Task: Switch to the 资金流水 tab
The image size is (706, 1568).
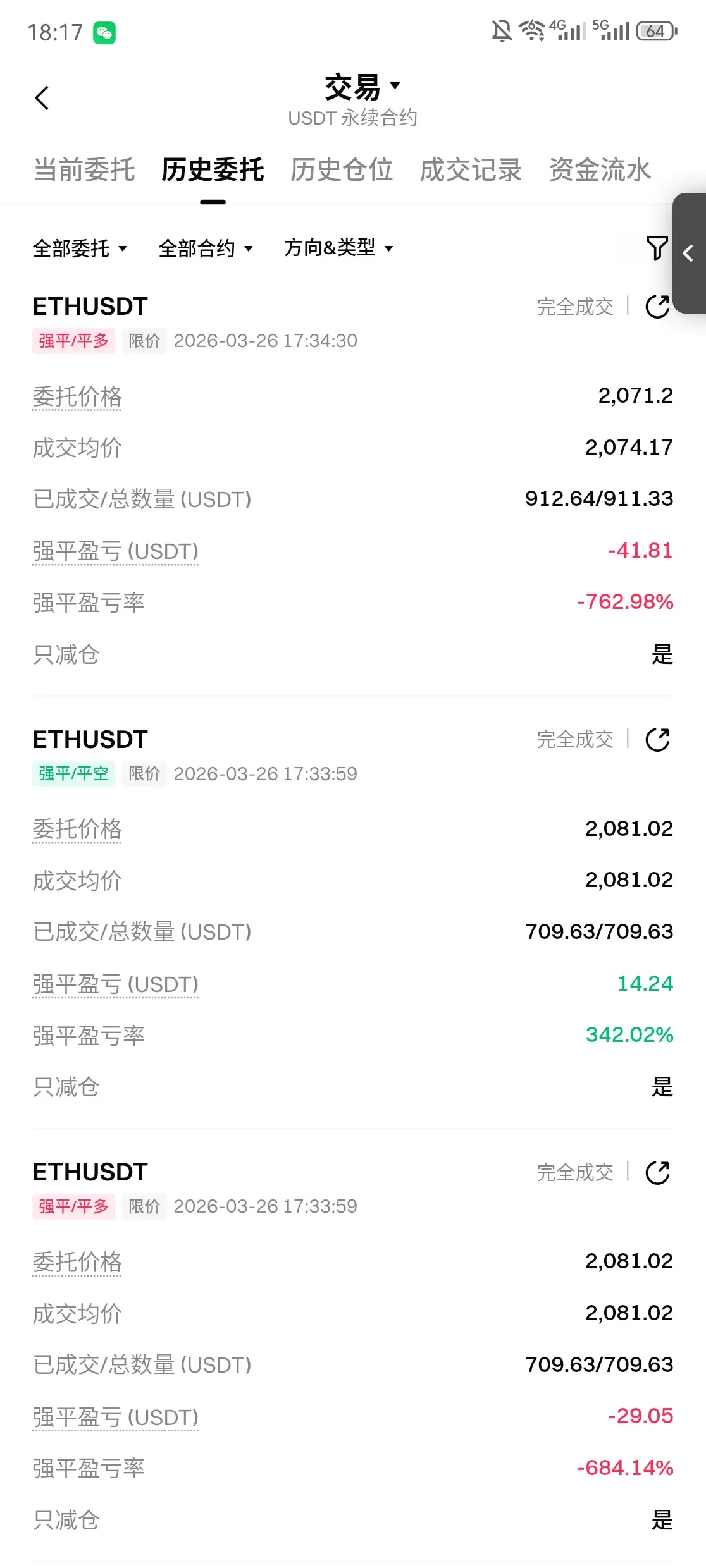Action: (x=600, y=169)
